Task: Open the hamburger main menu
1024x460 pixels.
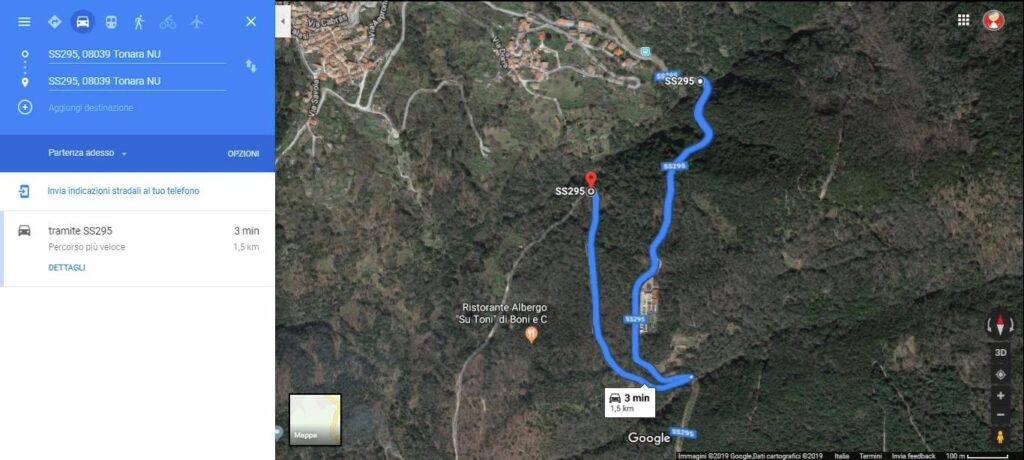Action: [x=24, y=21]
